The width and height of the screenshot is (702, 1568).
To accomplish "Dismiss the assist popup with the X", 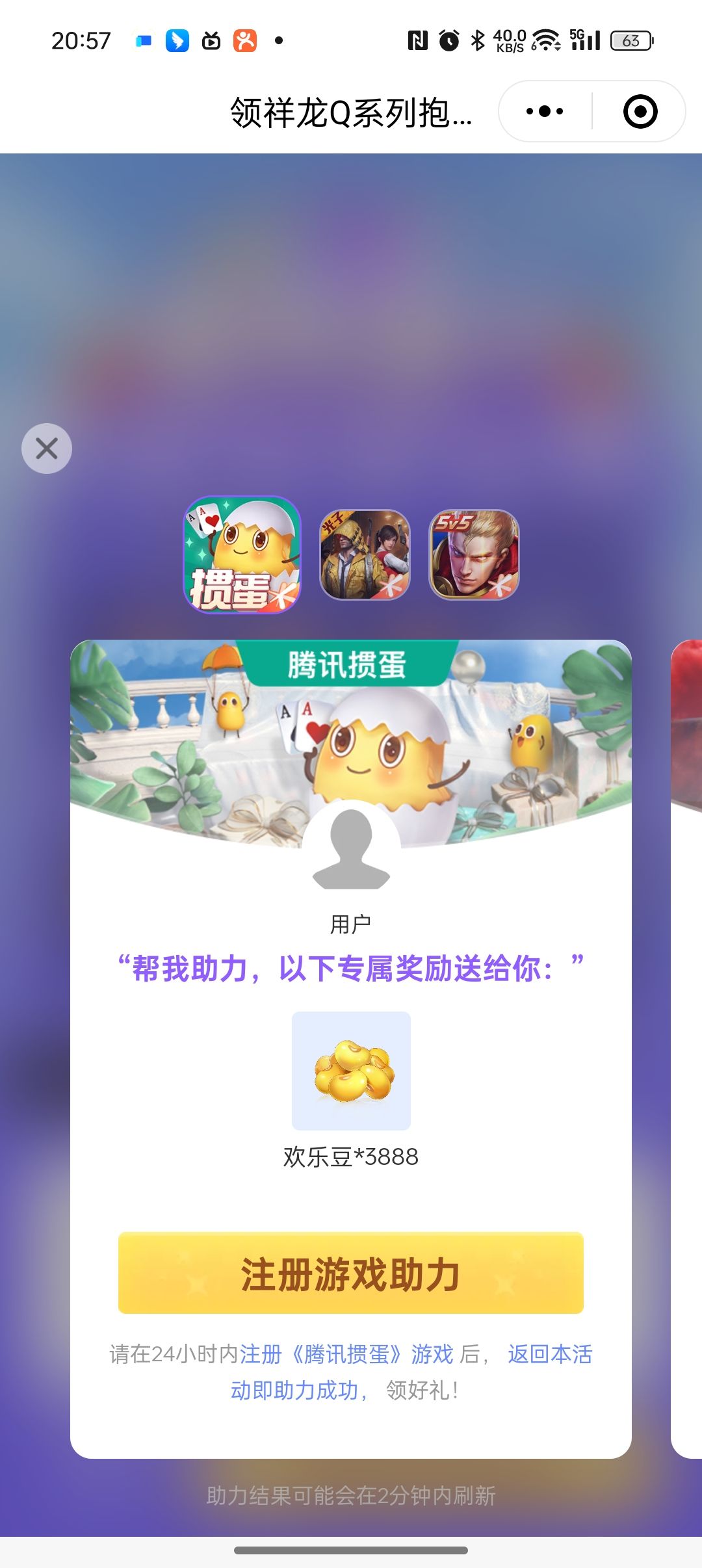I will click(47, 449).
